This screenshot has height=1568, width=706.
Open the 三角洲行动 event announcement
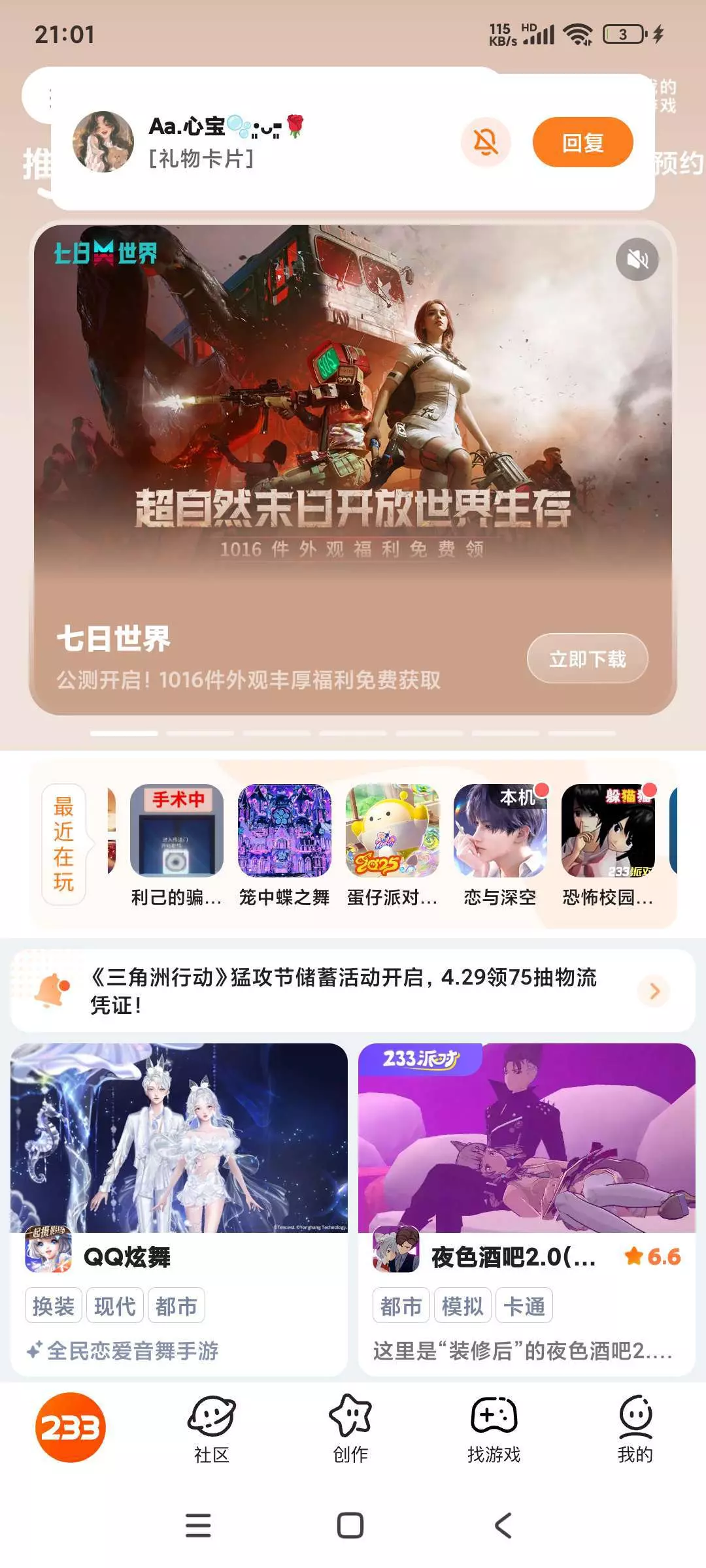coord(353,991)
